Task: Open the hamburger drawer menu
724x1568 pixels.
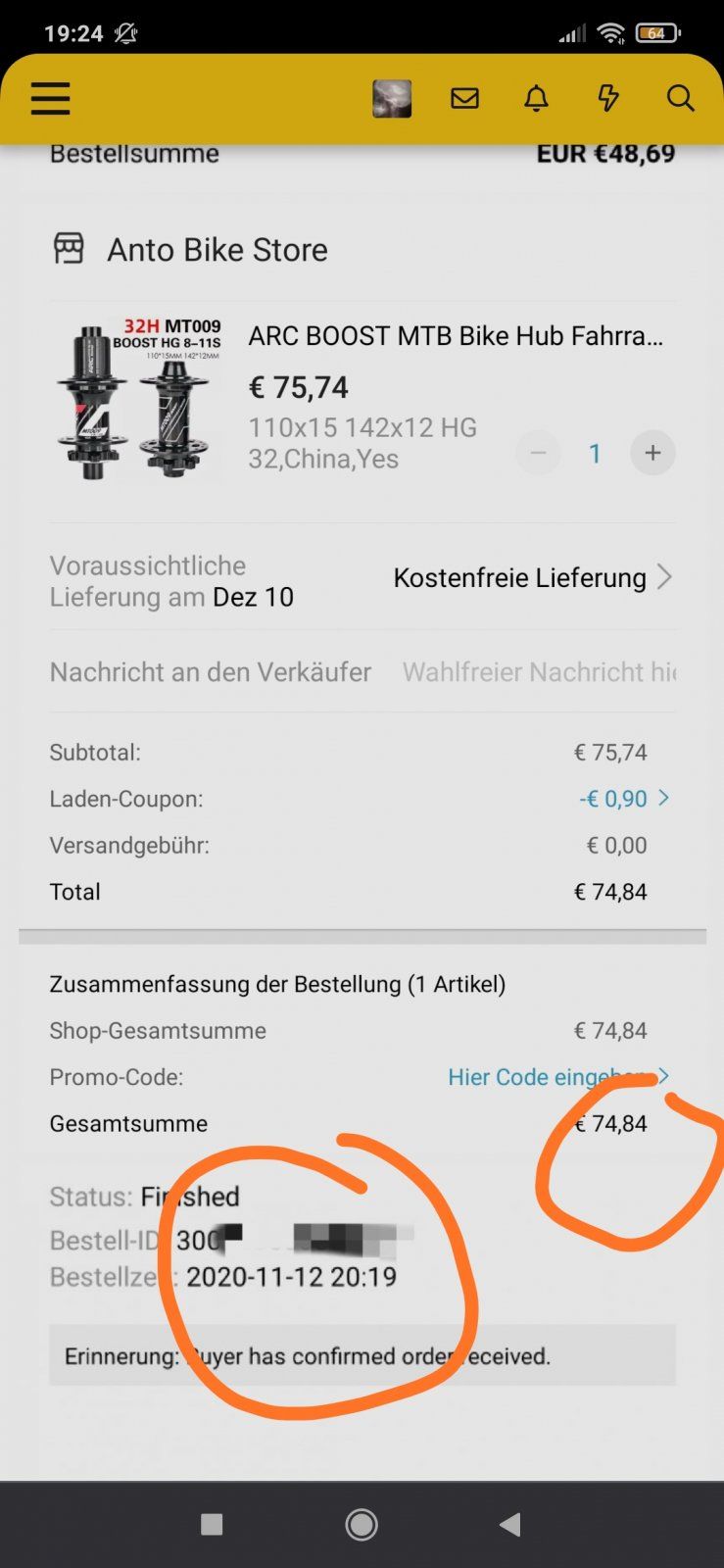Action: click(x=50, y=99)
